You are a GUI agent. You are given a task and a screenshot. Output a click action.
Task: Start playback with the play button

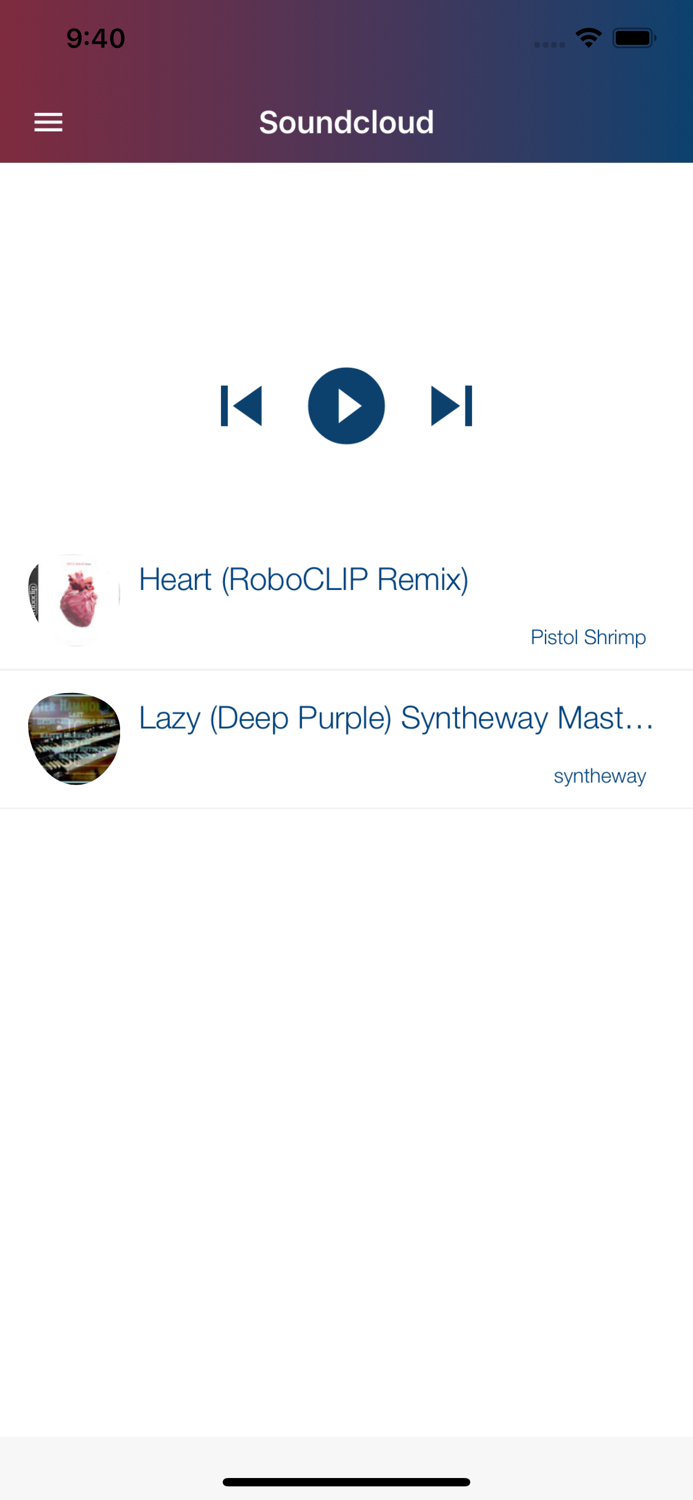click(346, 406)
